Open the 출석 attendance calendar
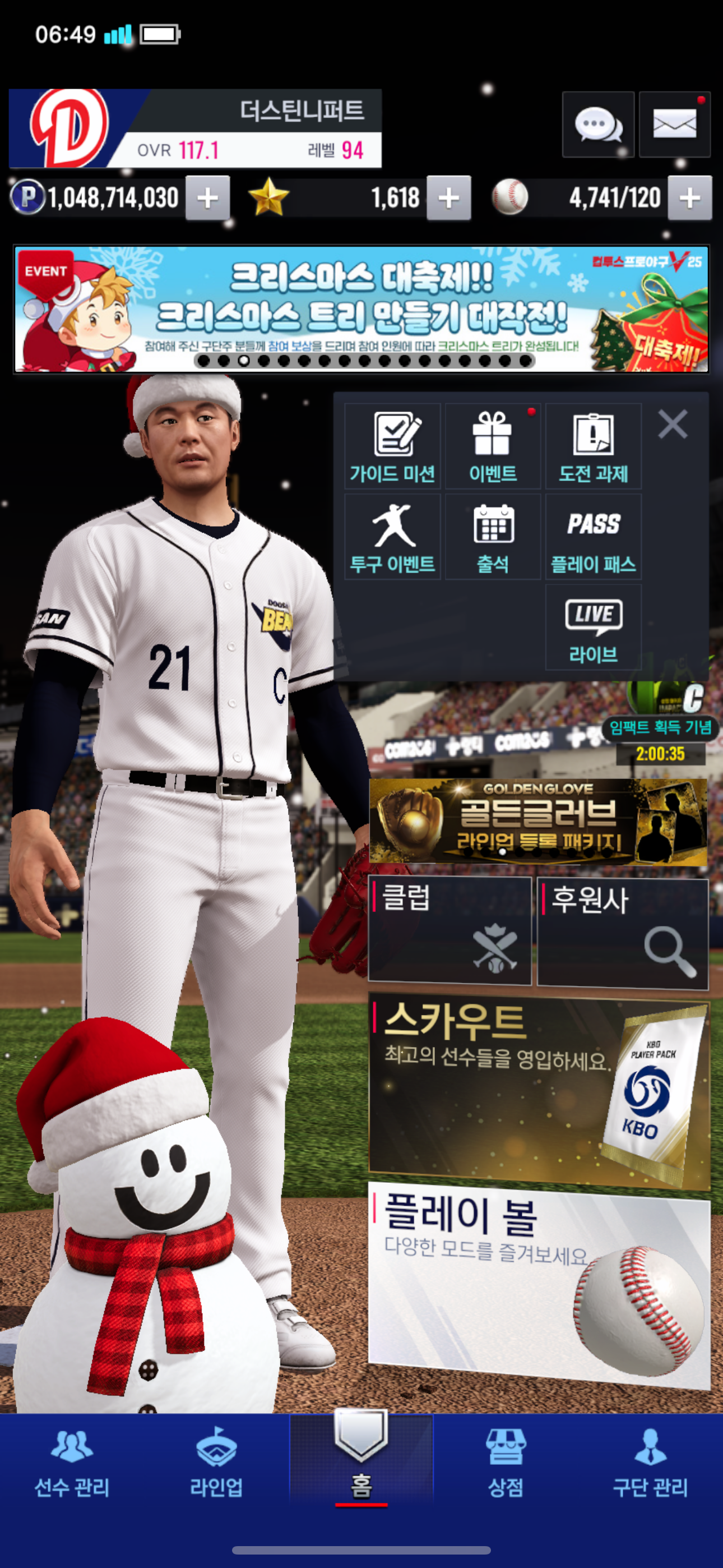723x1568 pixels. point(493,537)
